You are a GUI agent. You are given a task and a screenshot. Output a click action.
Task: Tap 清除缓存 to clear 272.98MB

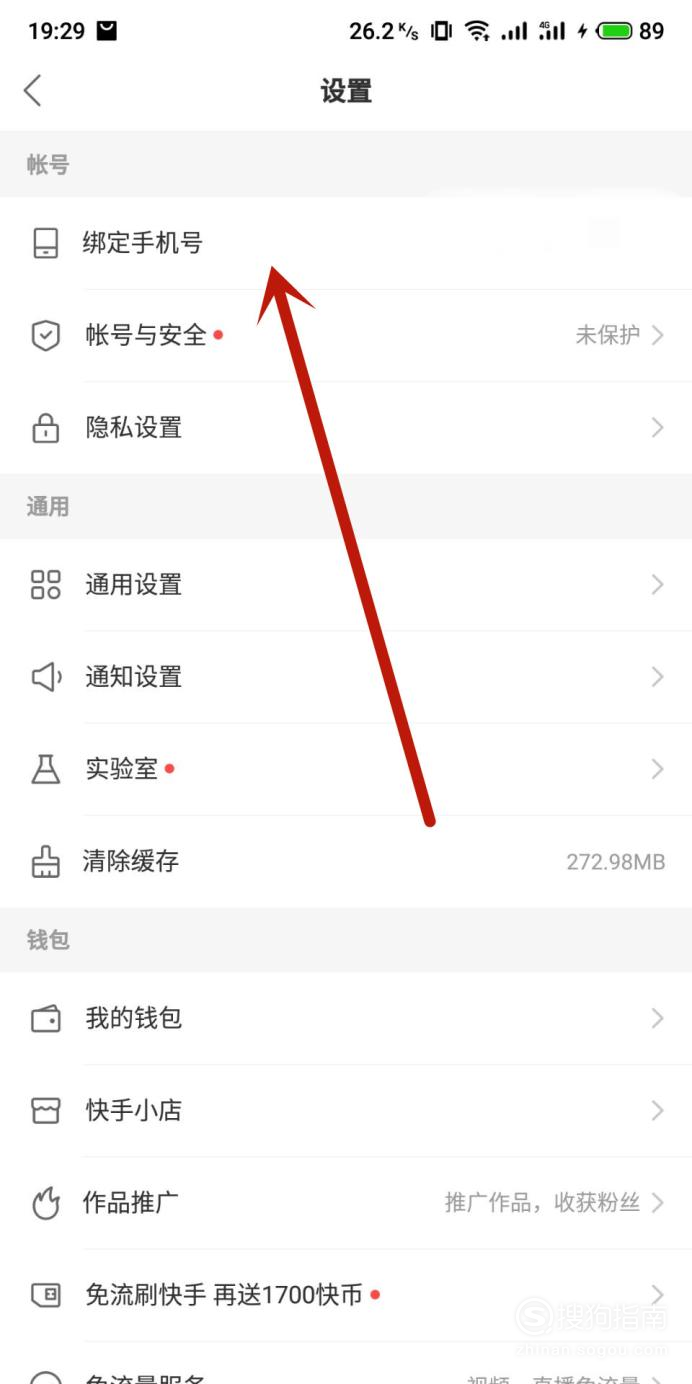pyautogui.click(x=346, y=861)
